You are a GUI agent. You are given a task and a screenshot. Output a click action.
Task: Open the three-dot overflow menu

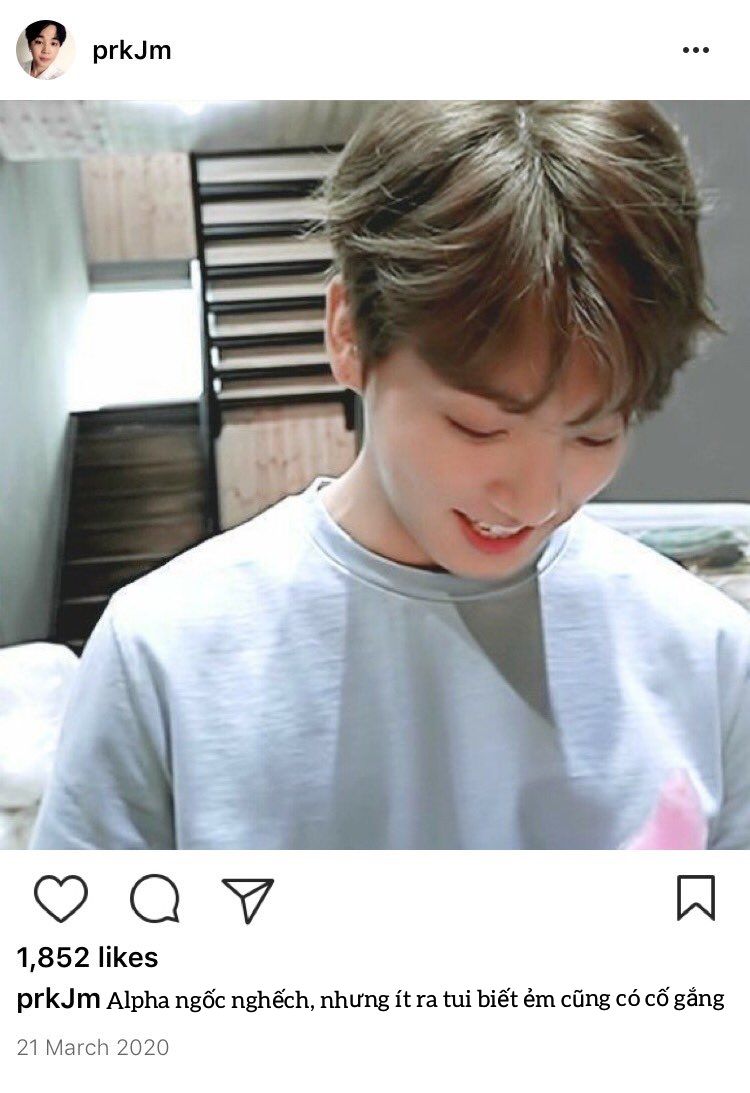click(x=696, y=50)
